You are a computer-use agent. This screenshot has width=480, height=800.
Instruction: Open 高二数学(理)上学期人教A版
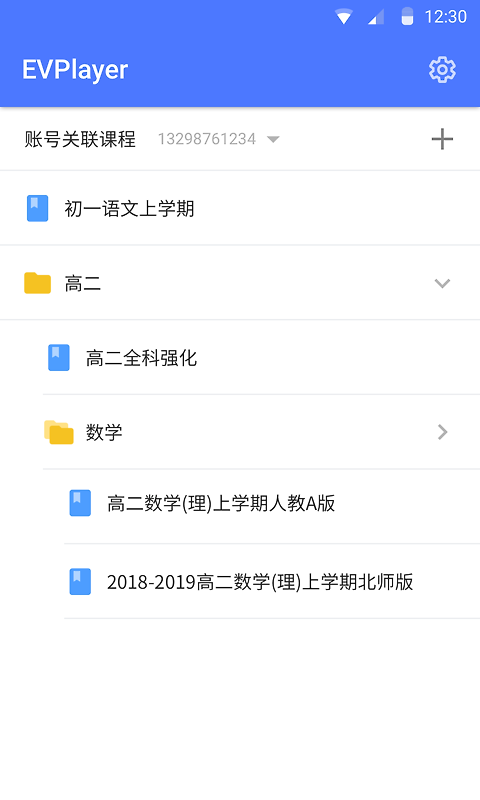pyautogui.click(x=272, y=504)
